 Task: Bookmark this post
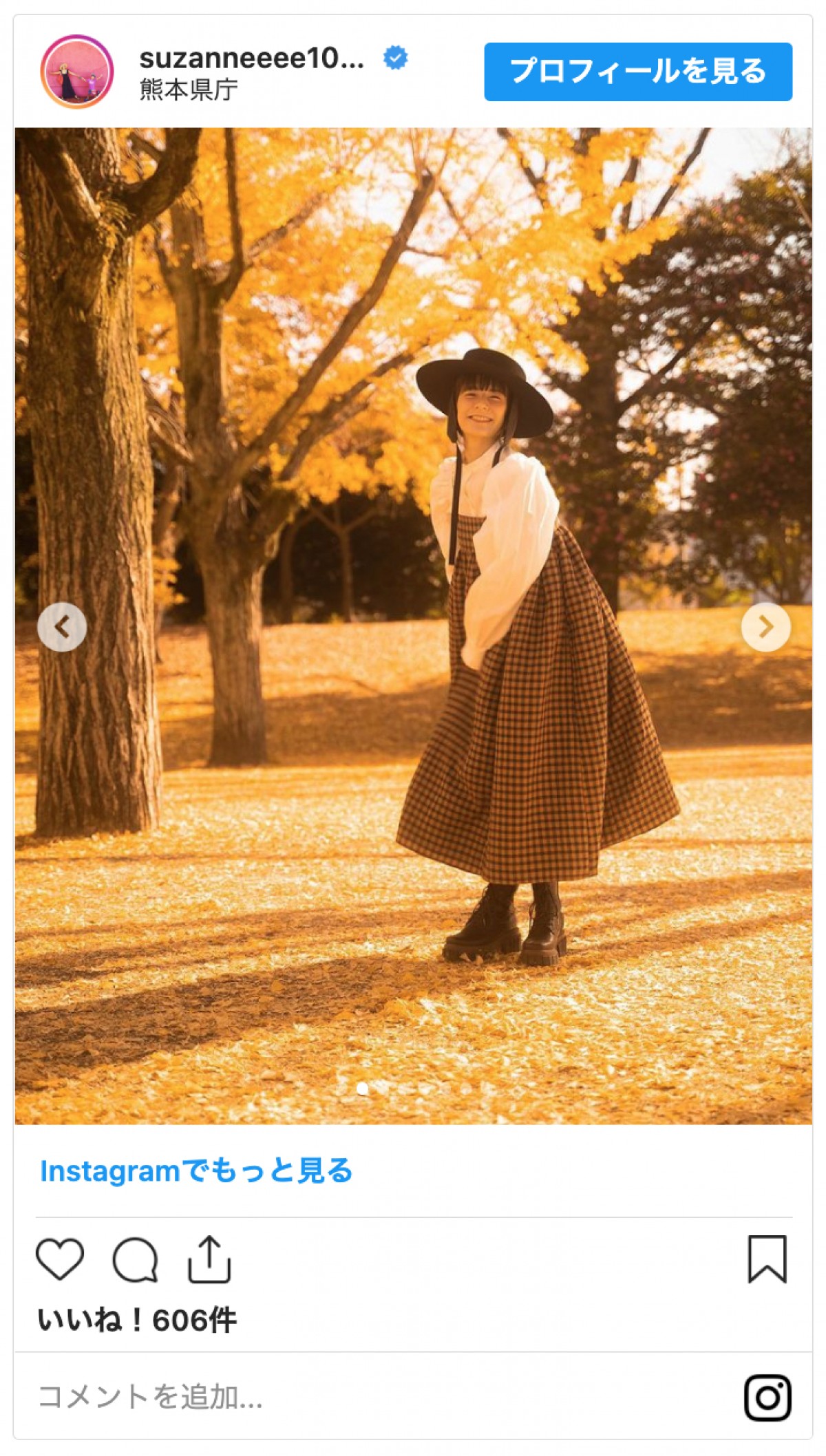767,1259
